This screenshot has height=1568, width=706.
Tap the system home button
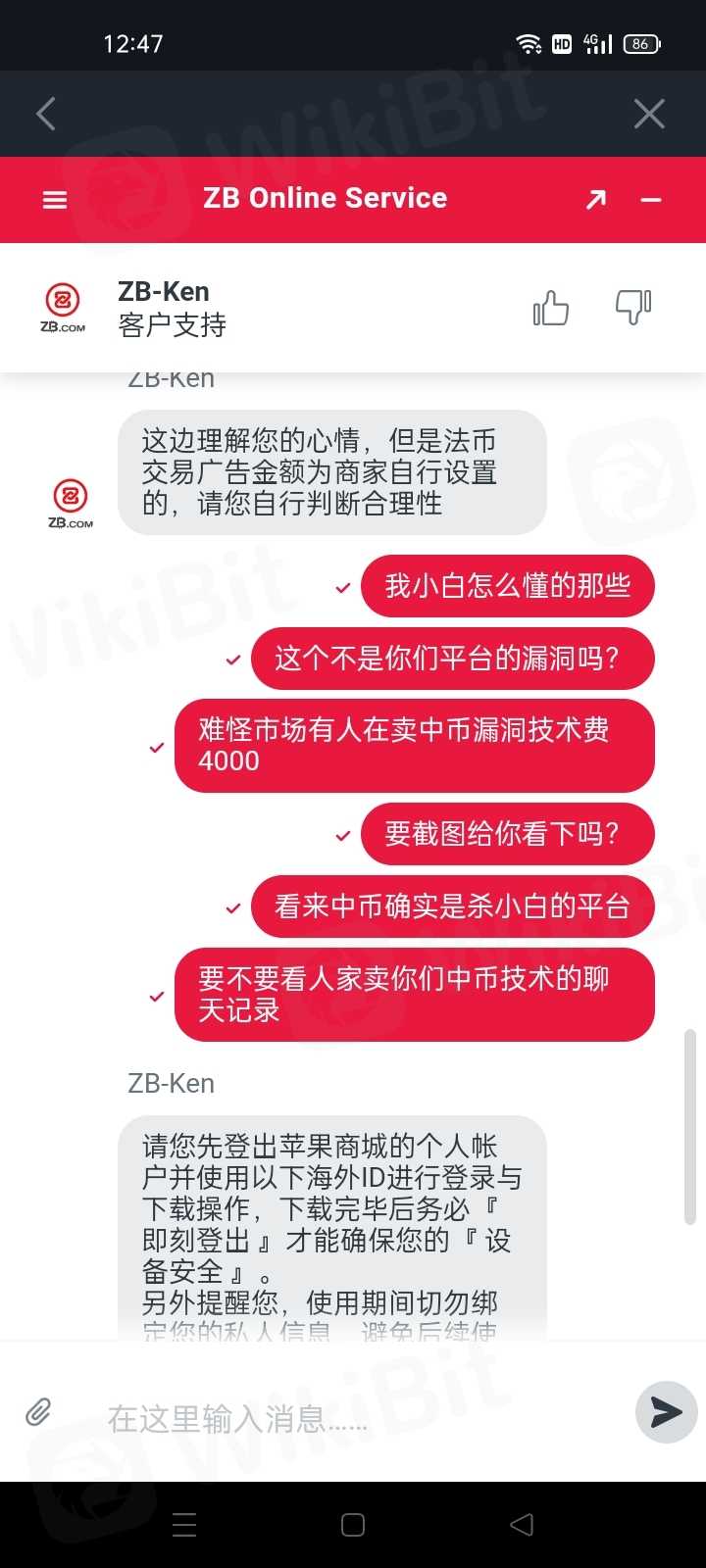point(353,1524)
